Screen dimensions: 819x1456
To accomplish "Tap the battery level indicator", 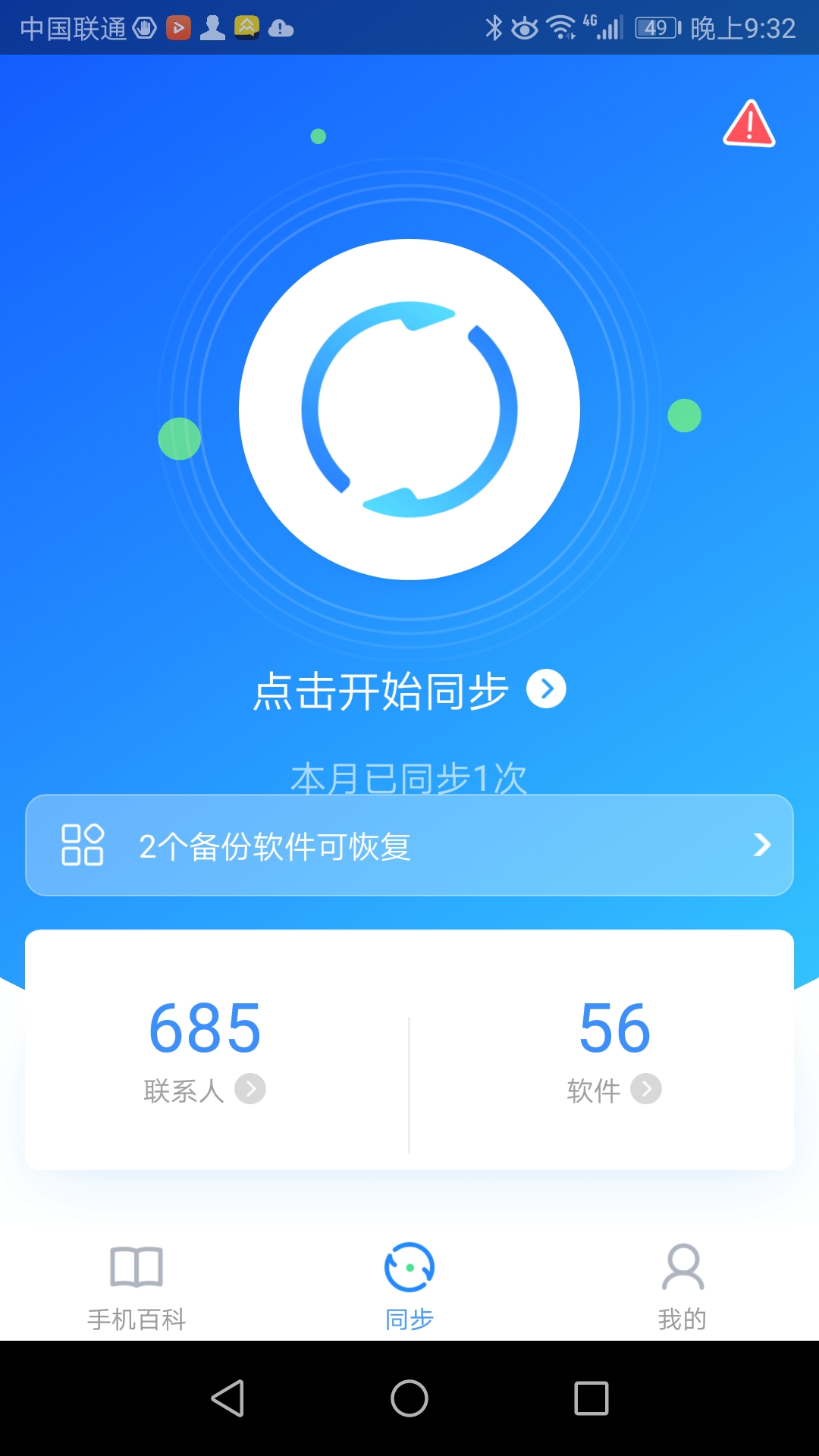I will [x=654, y=27].
